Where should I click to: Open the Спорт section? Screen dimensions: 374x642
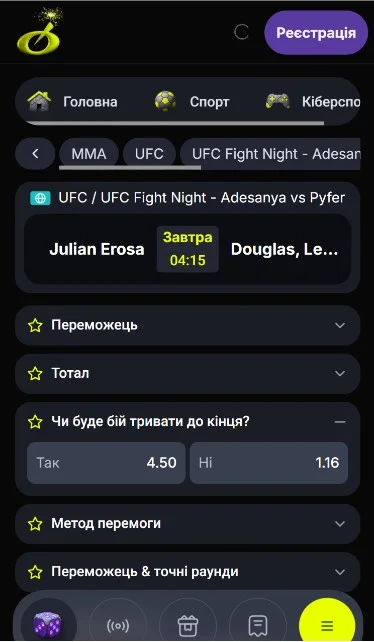[192, 102]
